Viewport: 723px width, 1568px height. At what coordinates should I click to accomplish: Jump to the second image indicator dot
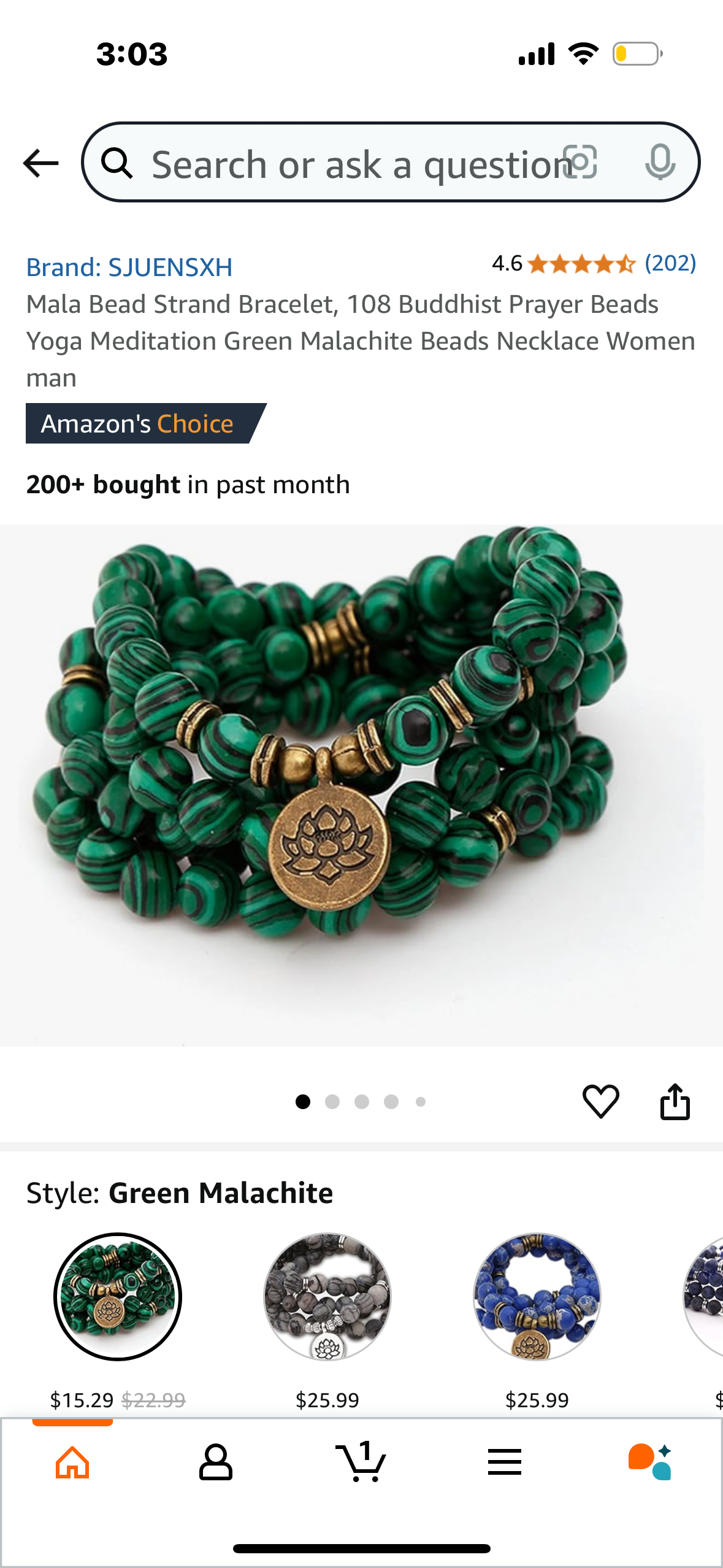click(x=332, y=1102)
